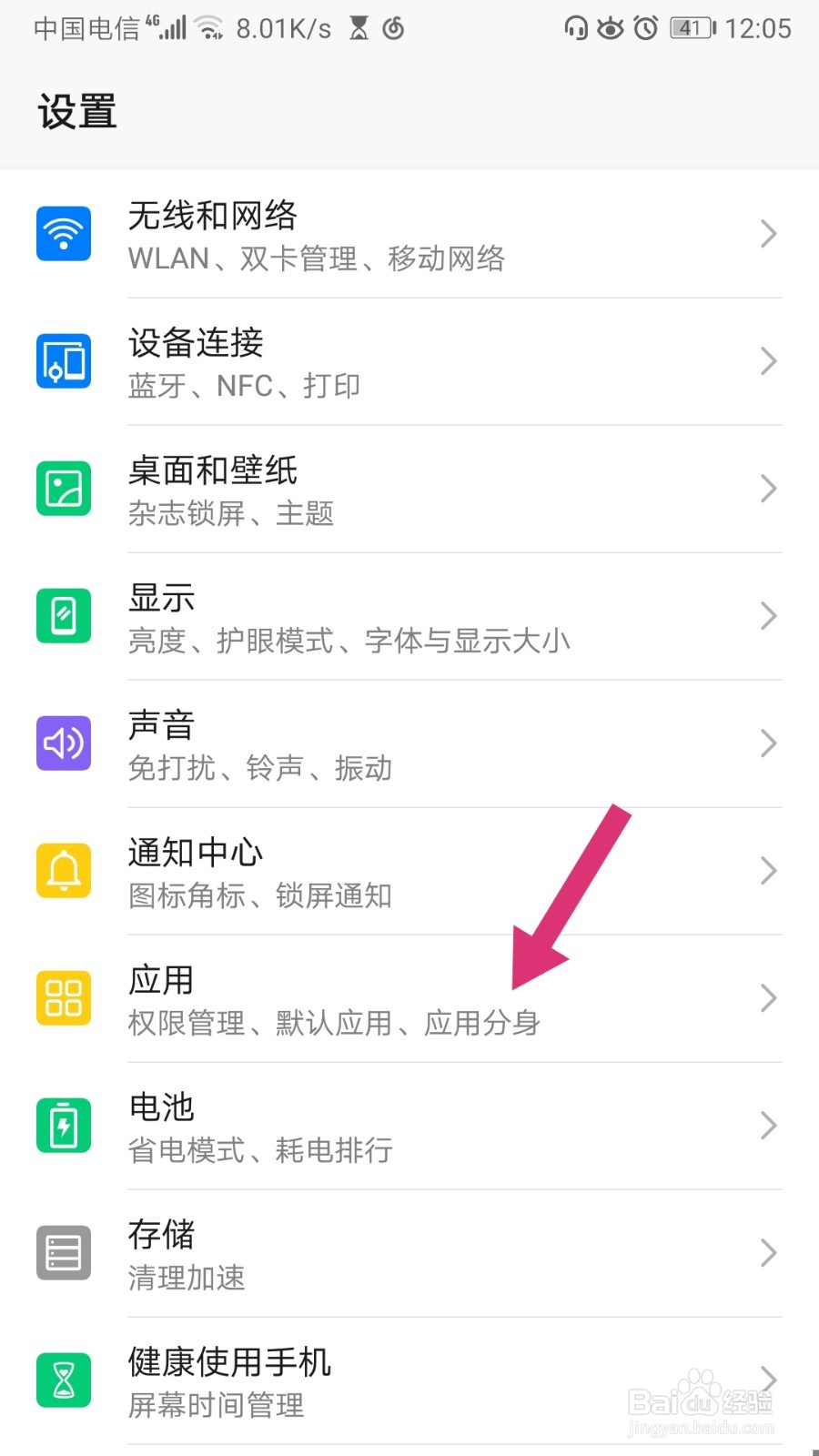819x1456 pixels.
Task: Tap the eye comfort icon in status bar
Action: 609,27
